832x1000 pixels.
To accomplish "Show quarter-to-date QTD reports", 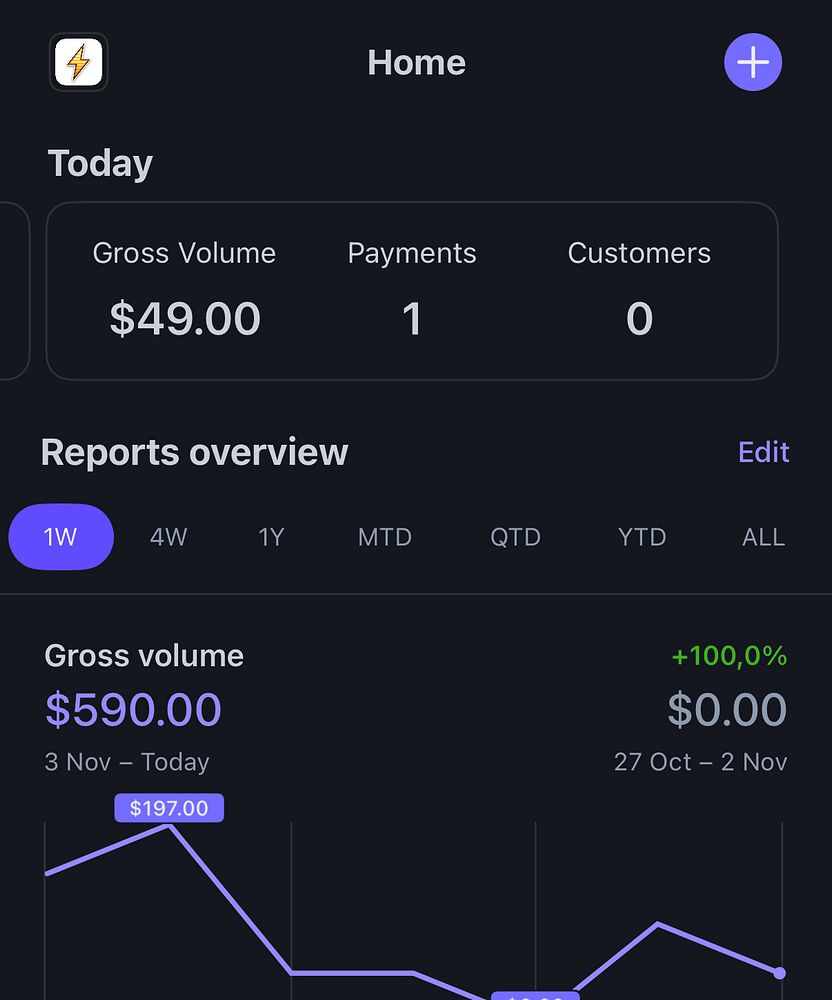I will (515, 537).
